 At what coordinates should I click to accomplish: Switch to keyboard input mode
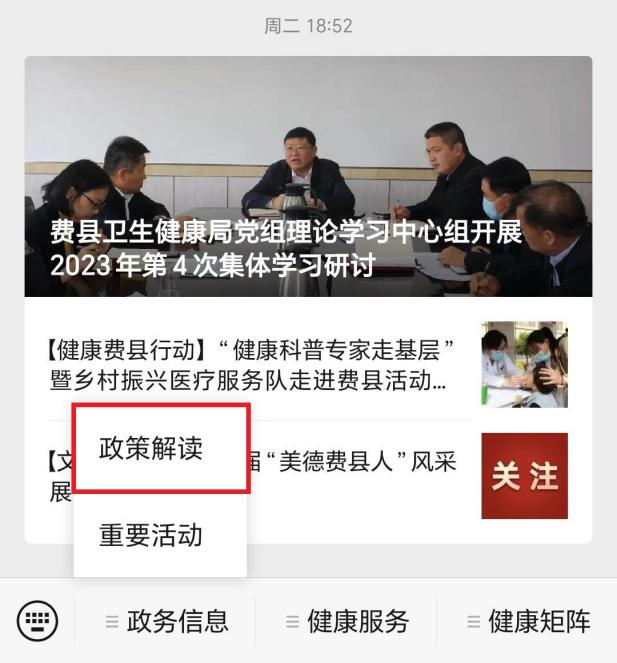pos(38,621)
